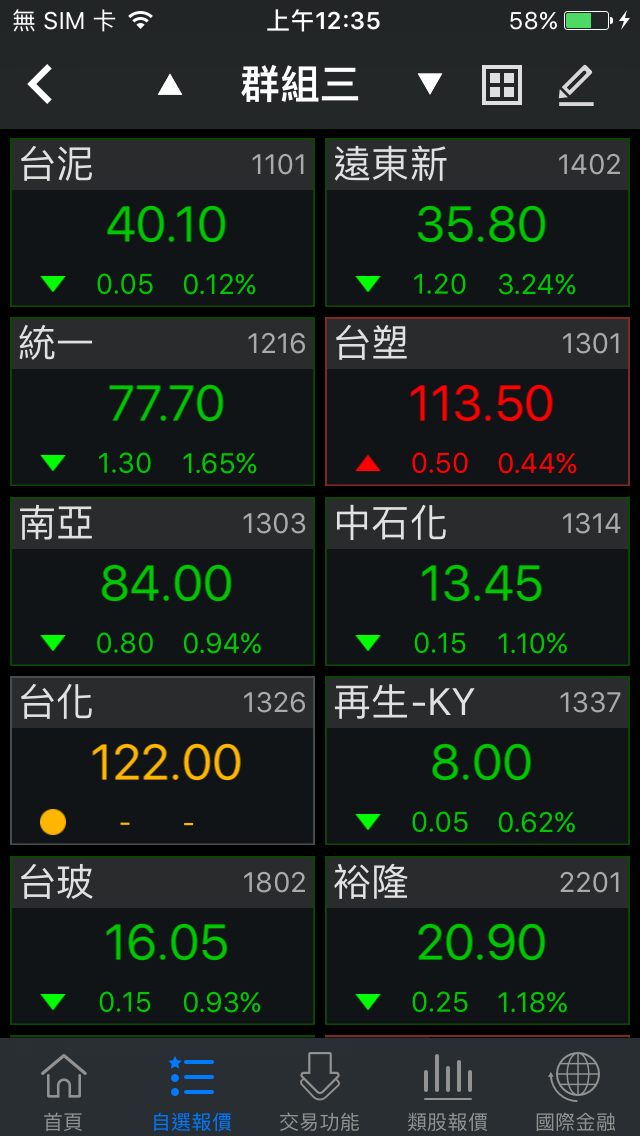Change layout with the grid view icon
This screenshot has height=1136, width=640.
[x=502, y=85]
